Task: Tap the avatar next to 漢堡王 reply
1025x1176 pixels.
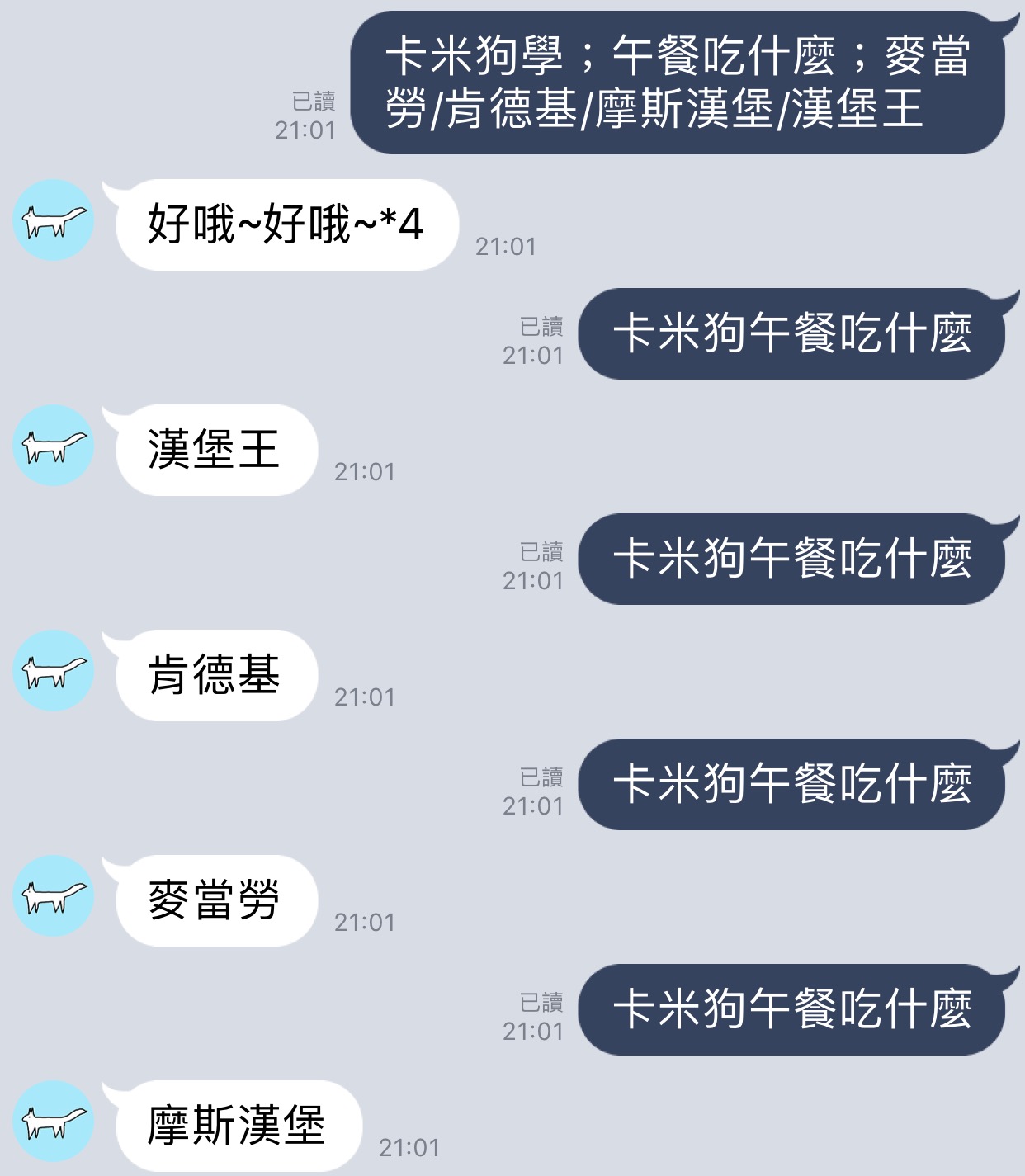Action: tap(54, 446)
